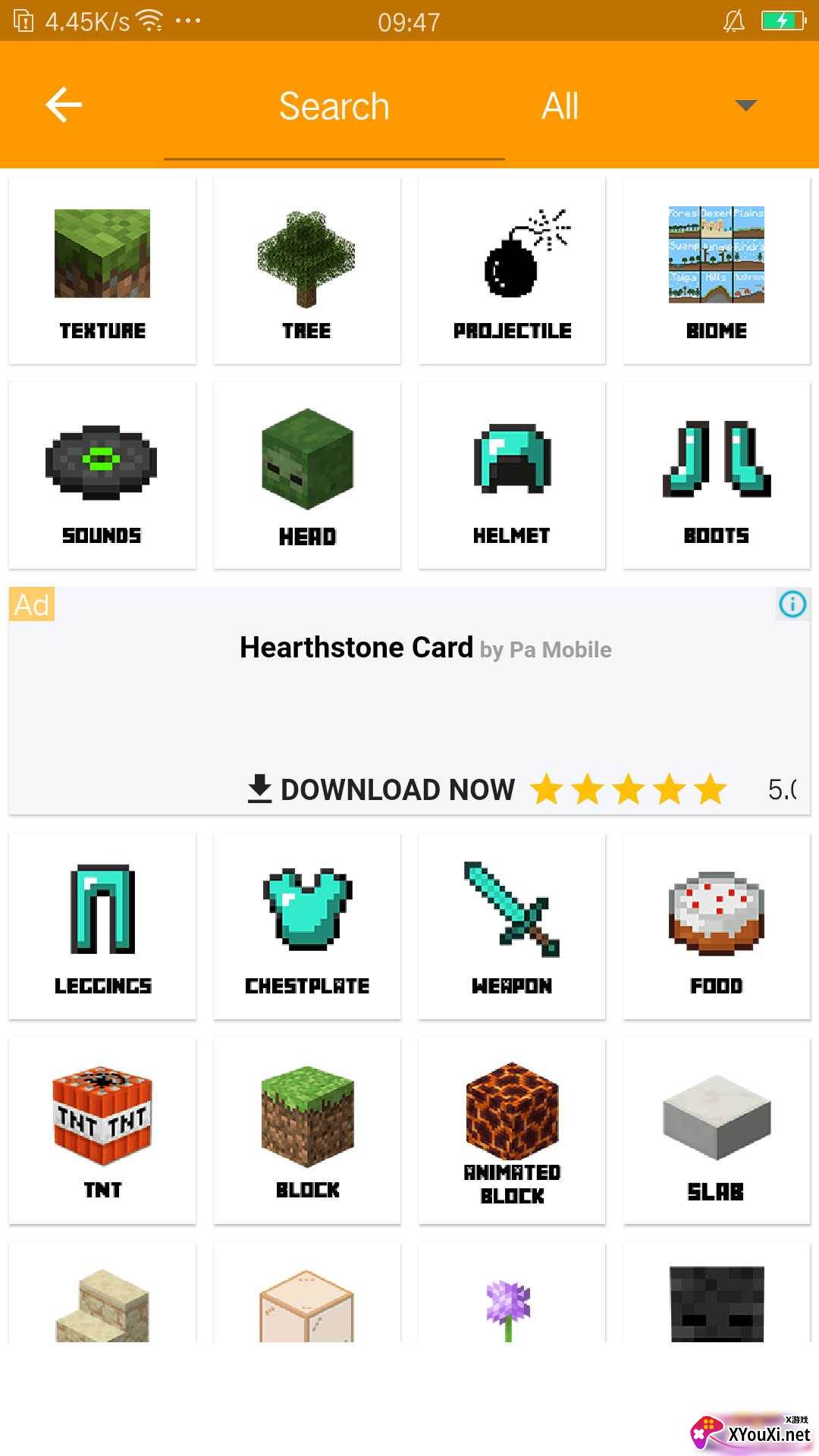This screenshot has width=819, height=1456.
Task: Open the ad info icon
Action: pos(792,604)
